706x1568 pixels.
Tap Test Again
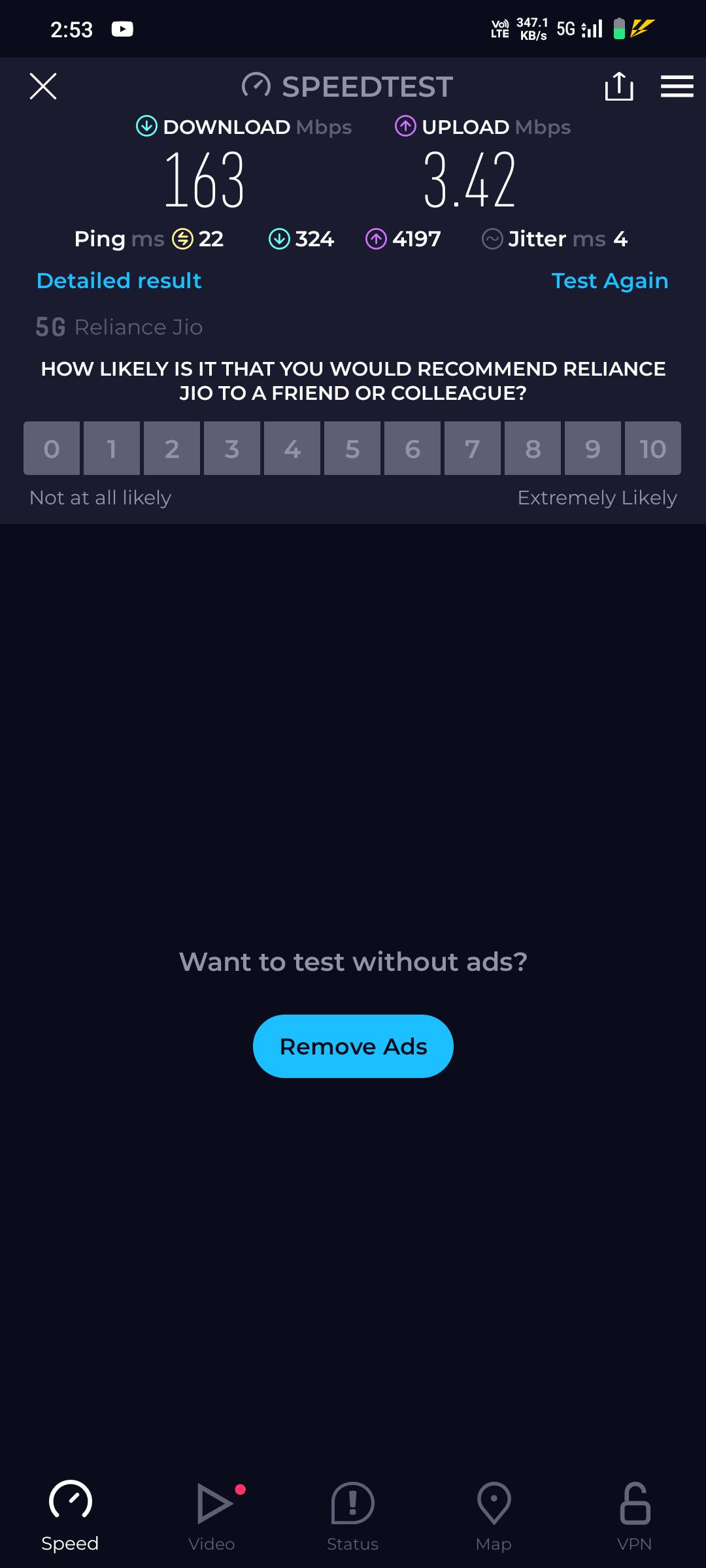(x=609, y=281)
